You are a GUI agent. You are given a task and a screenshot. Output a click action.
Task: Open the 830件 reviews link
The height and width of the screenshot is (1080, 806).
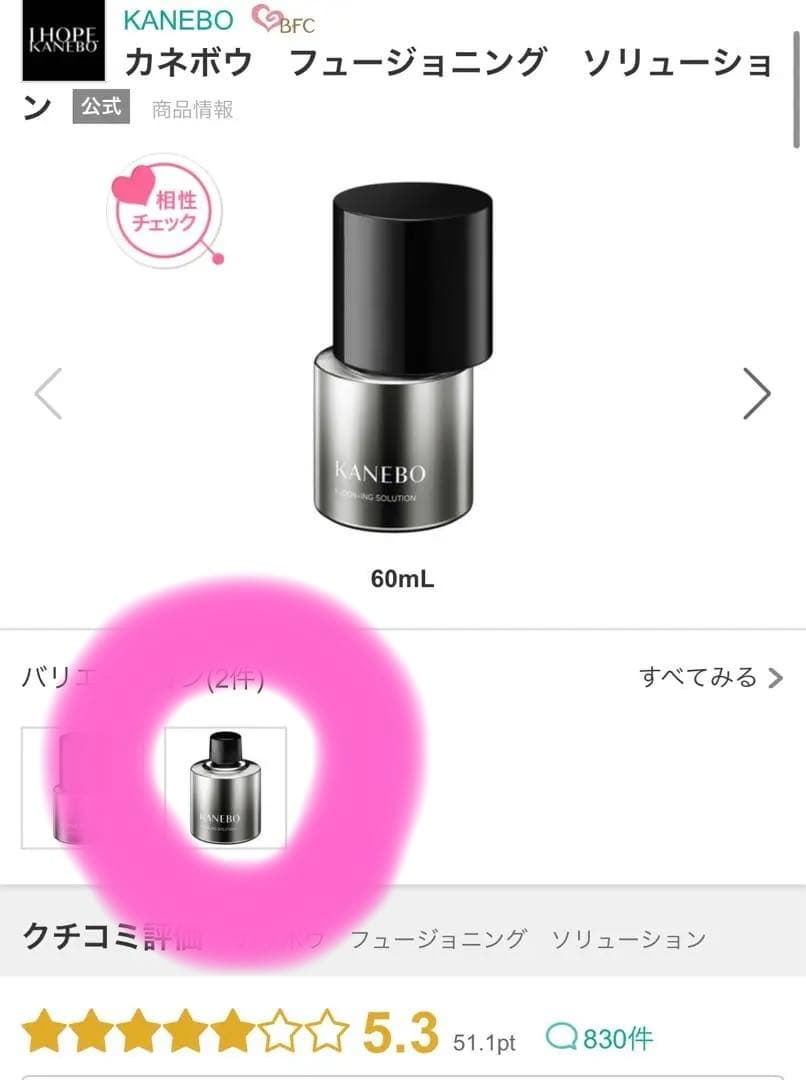[601, 1038]
